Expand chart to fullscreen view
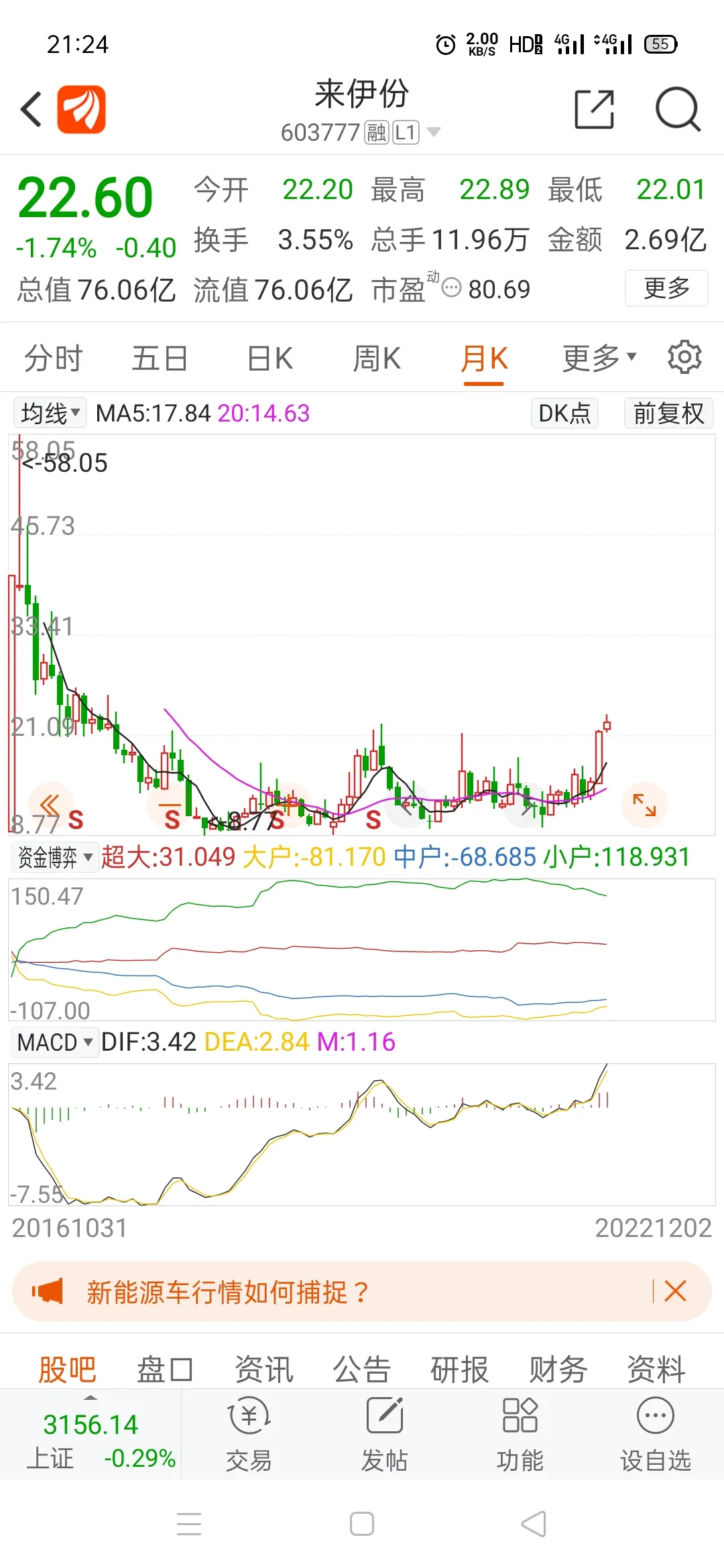The image size is (724, 1568). pos(644,805)
